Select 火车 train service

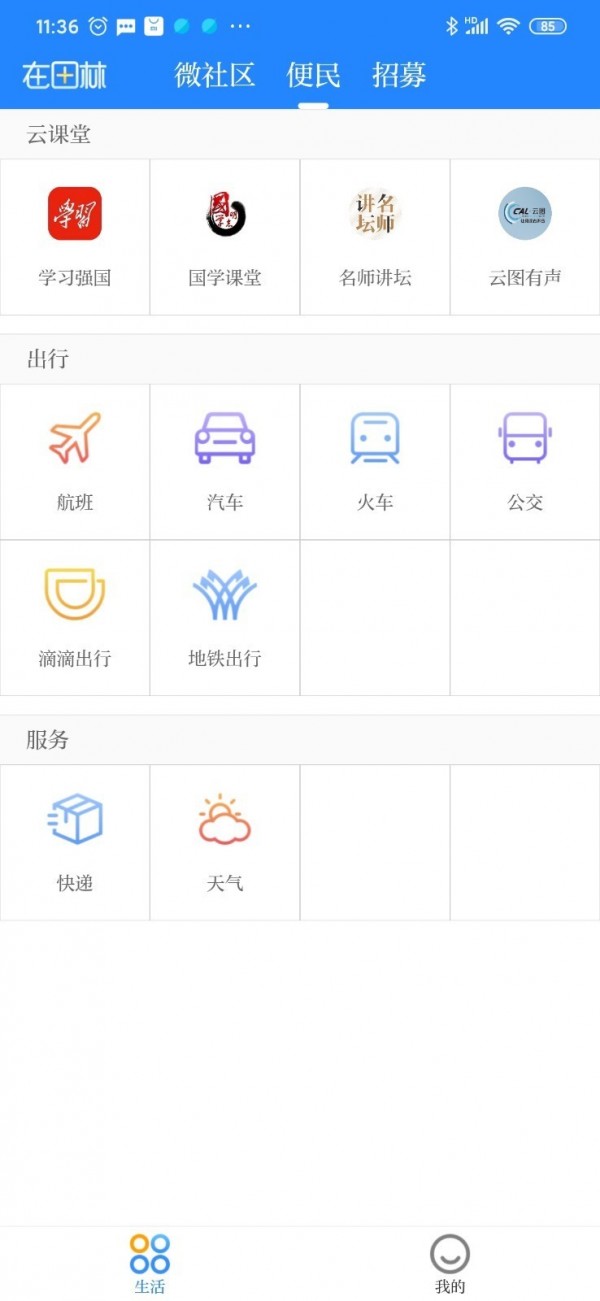pos(375,462)
